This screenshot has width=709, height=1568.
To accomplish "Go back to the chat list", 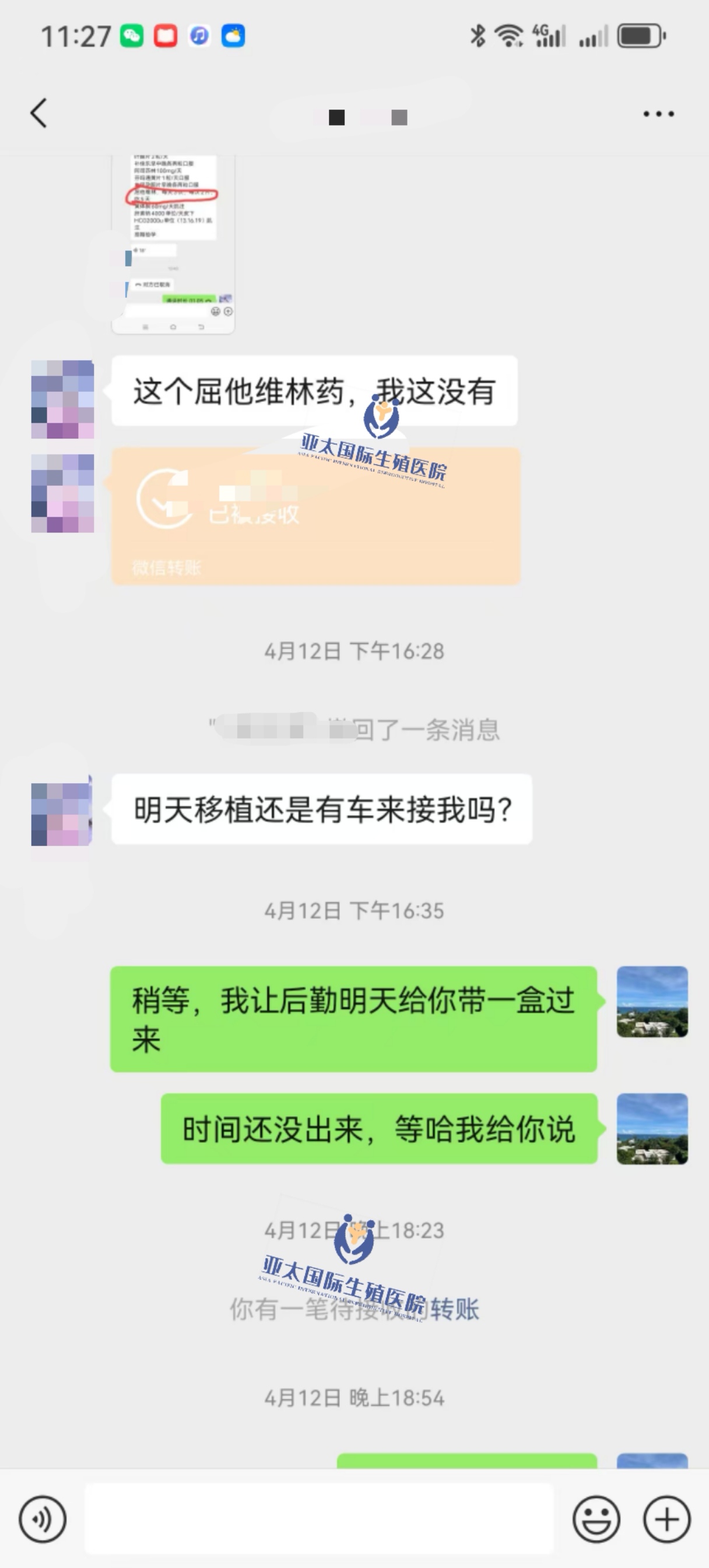I will tap(39, 113).
